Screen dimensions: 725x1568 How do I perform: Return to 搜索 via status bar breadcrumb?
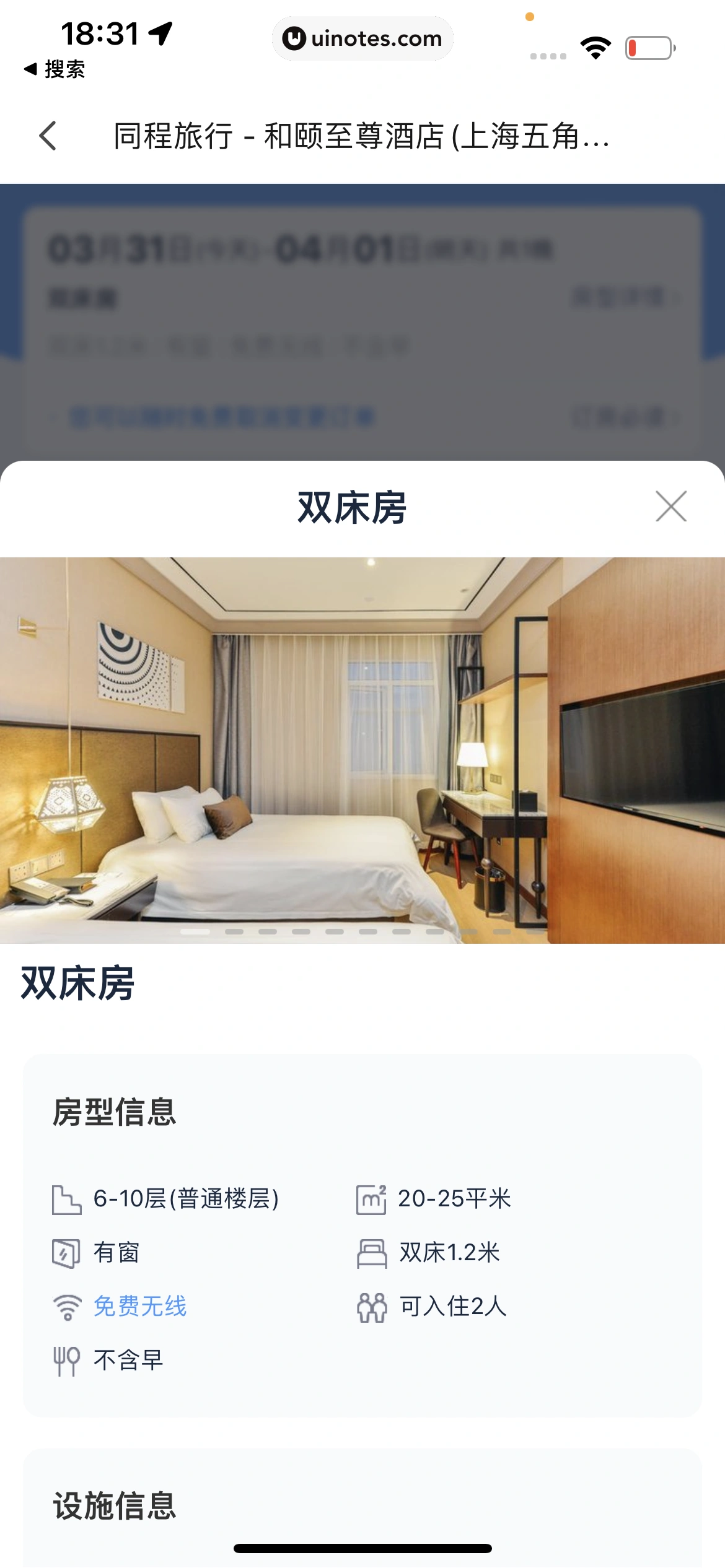(55, 69)
